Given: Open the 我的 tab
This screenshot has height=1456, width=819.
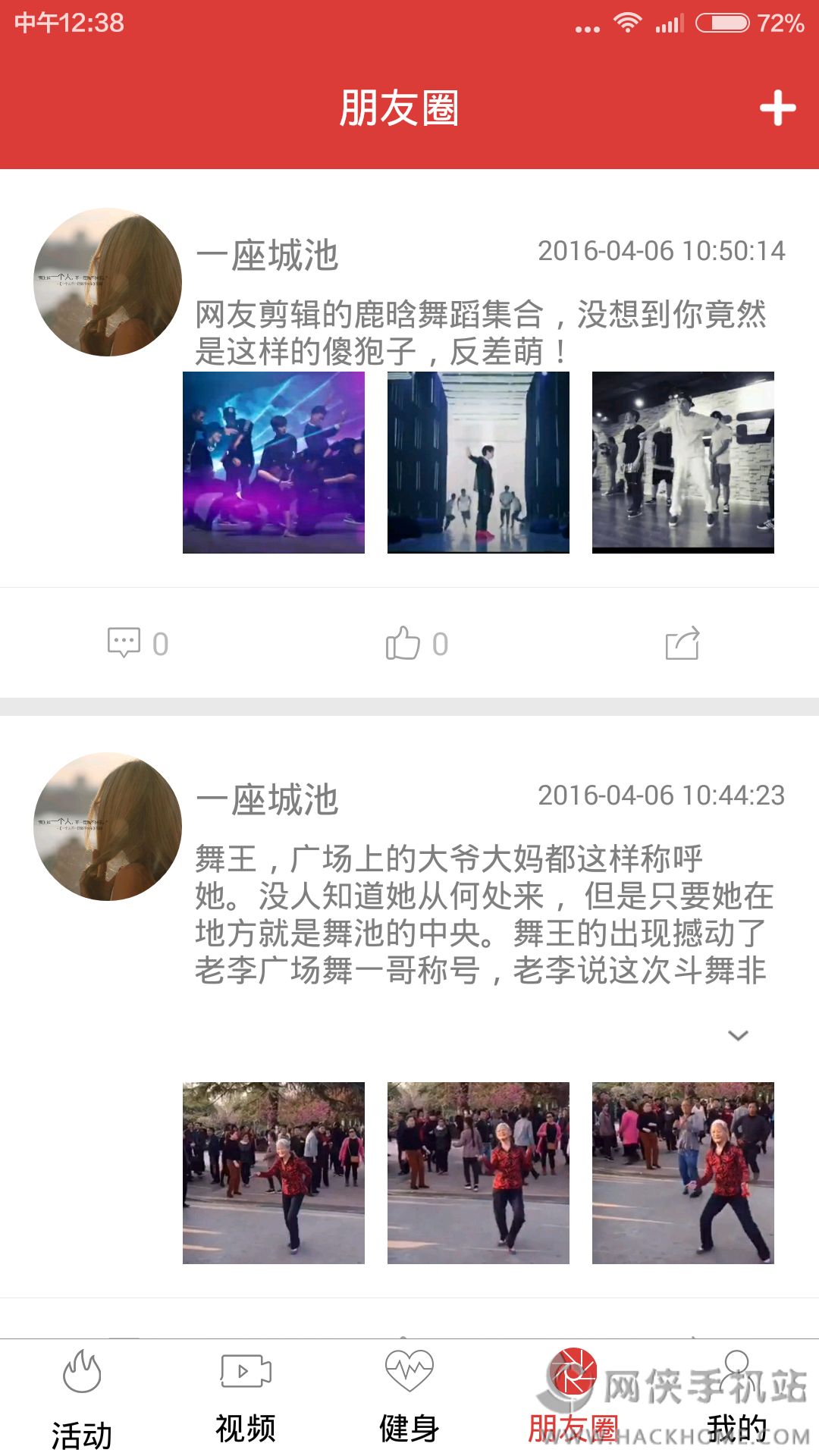Looking at the screenshot, I should 737,1397.
